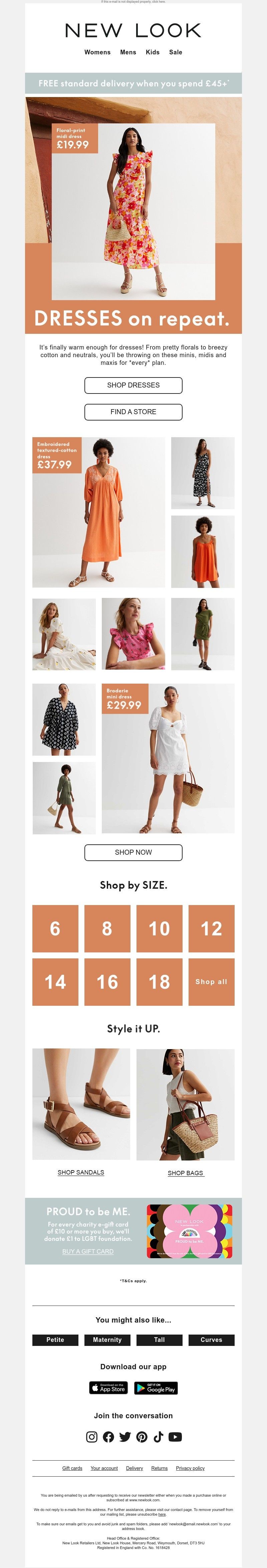The height and width of the screenshot is (1568, 267).
Task: Tap the SHOP NOW button
Action: tap(133, 852)
